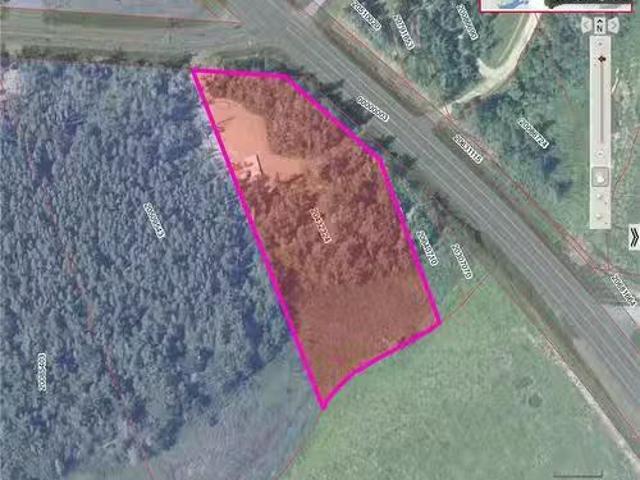Tap the square button below the zoom slider
Viewport: 640px width, 480px height.
click(x=600, y=177)
